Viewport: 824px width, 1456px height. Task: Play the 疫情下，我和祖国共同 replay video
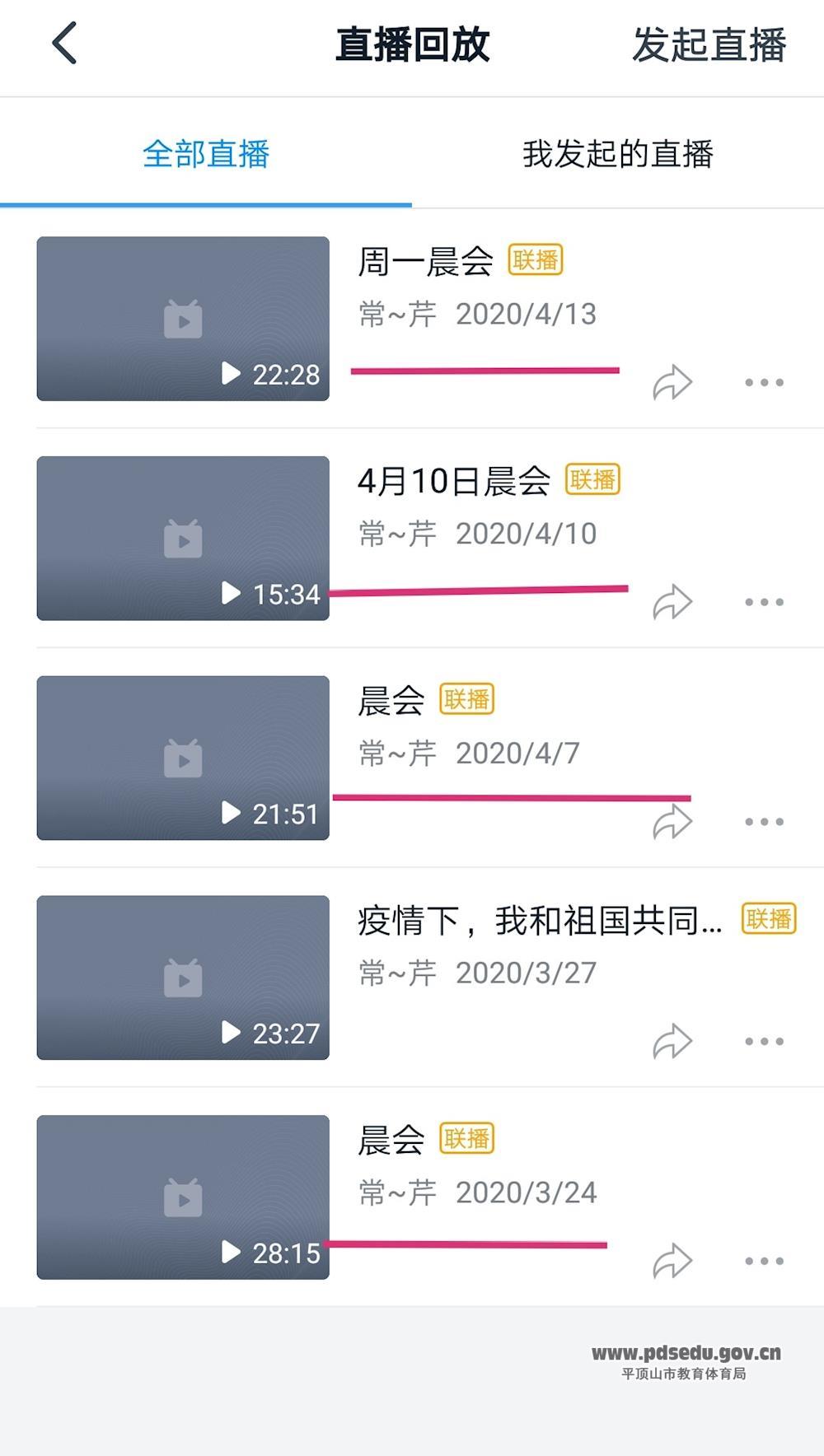click(183, 978)
